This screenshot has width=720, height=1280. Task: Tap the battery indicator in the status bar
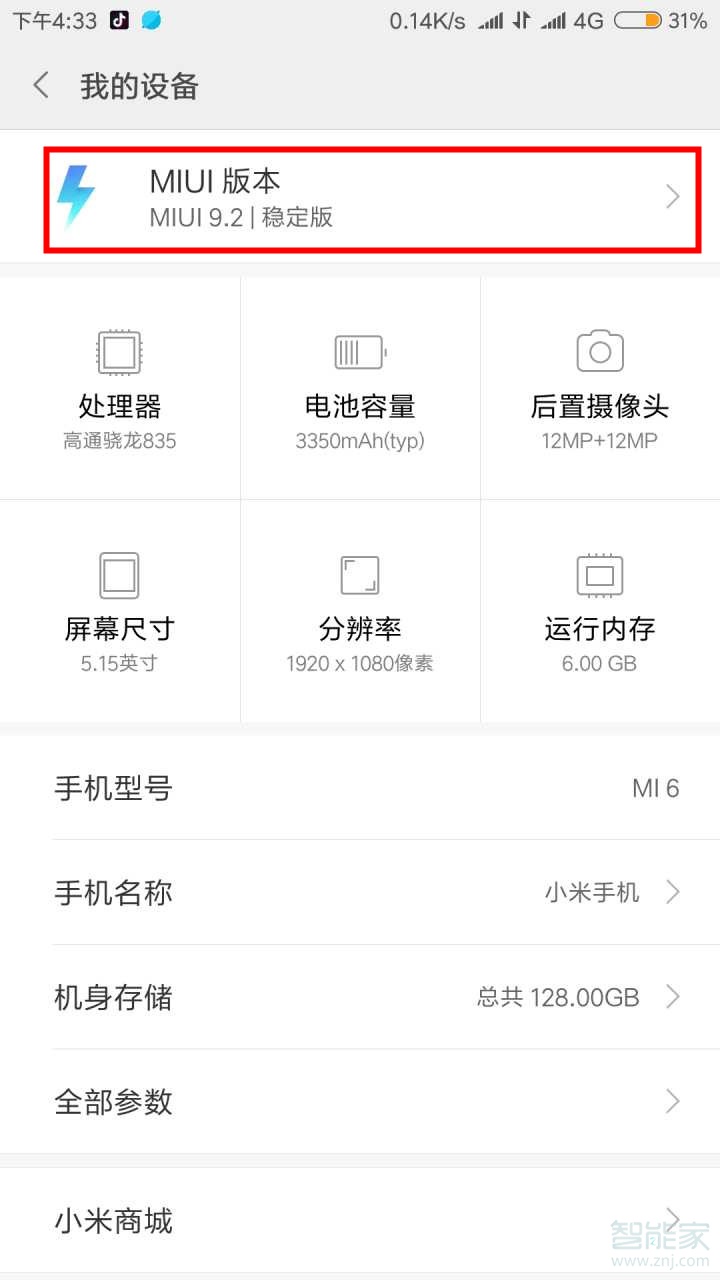tap(638, 18)
